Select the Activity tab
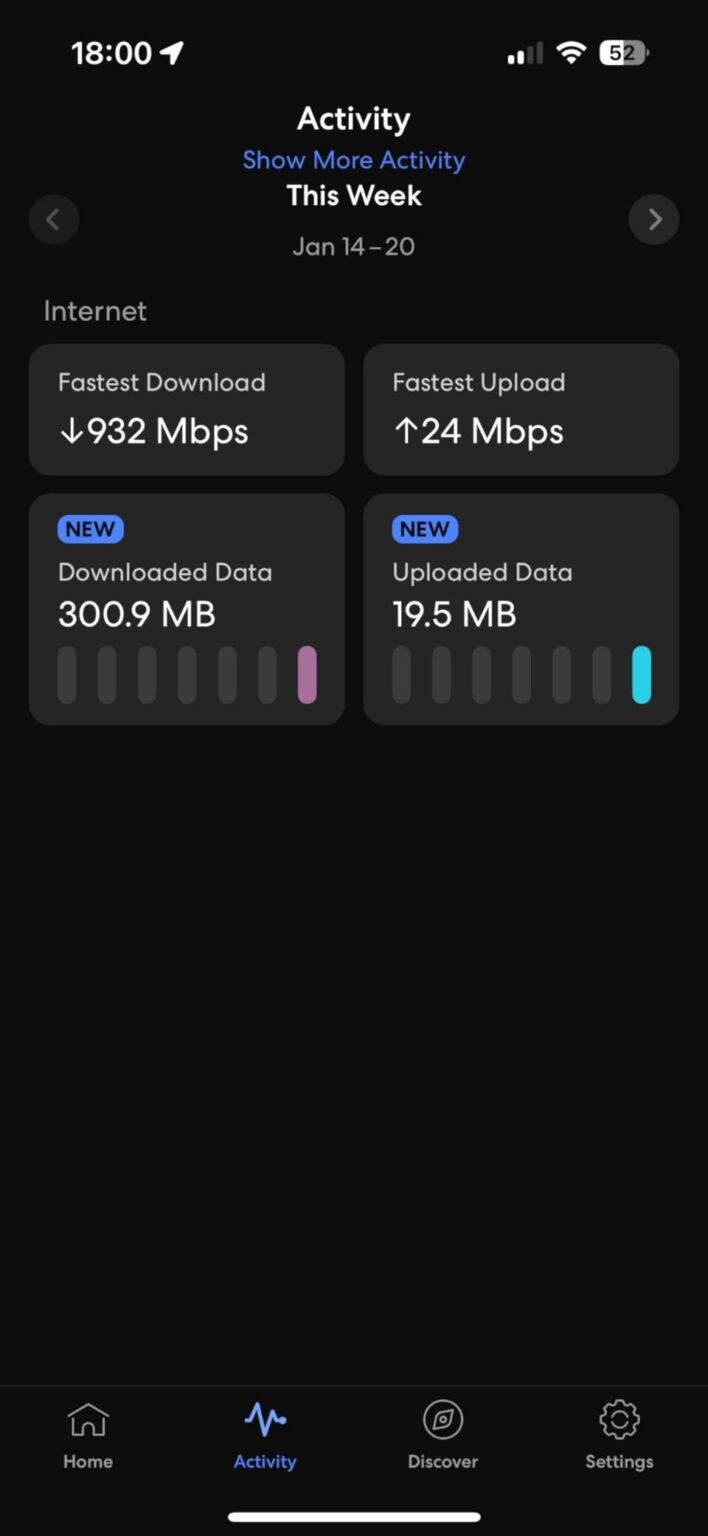 tap(265, 1436)
